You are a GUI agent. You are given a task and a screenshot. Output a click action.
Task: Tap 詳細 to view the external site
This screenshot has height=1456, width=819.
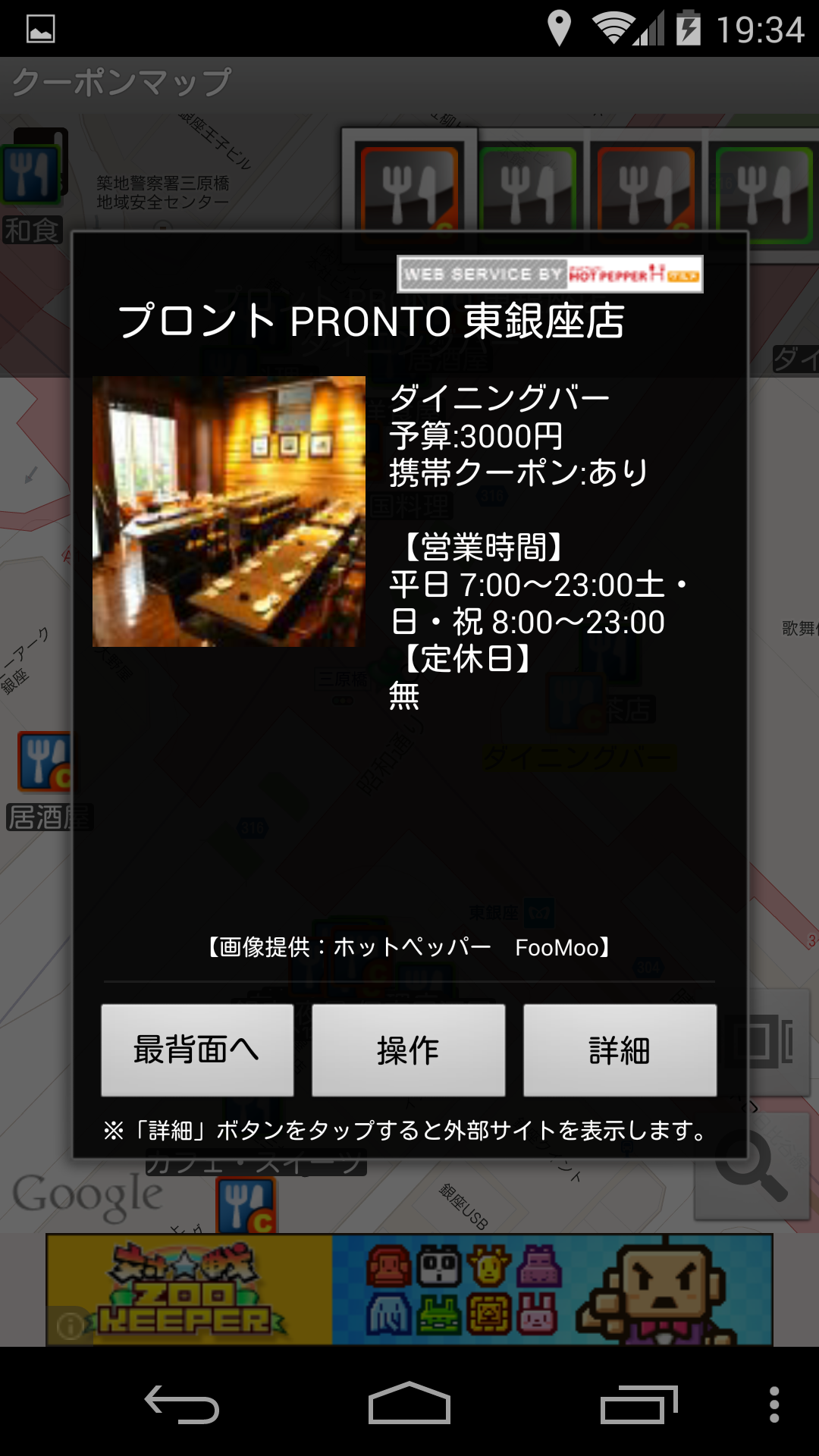tap(620, 1050)
